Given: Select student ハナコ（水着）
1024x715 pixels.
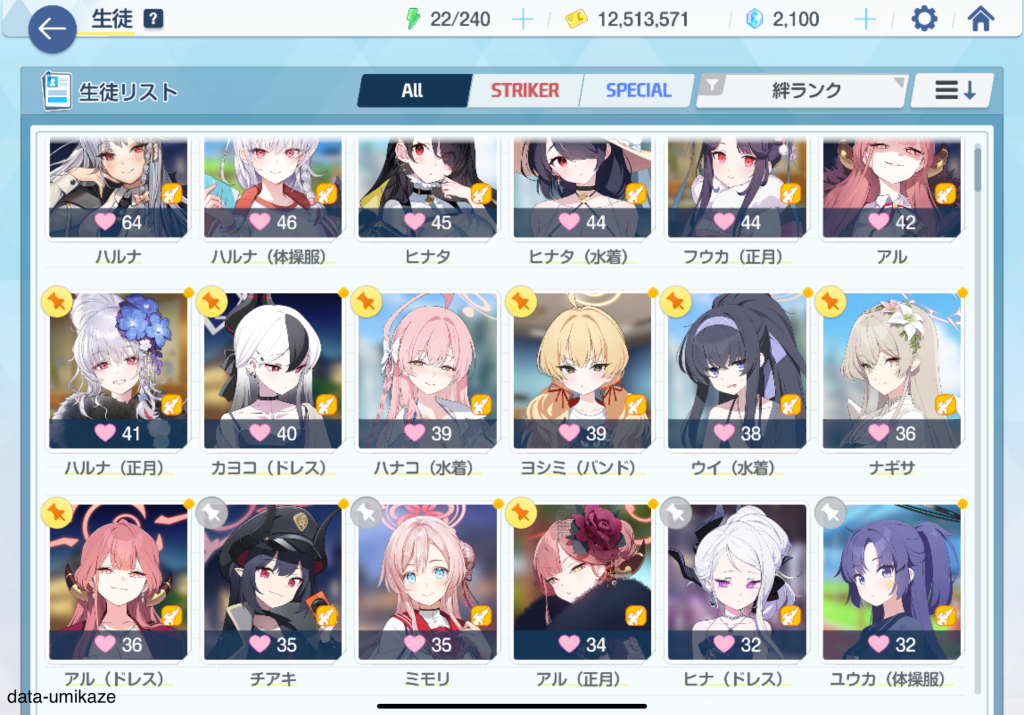Looking at the screenshot, I should (427, 370).
